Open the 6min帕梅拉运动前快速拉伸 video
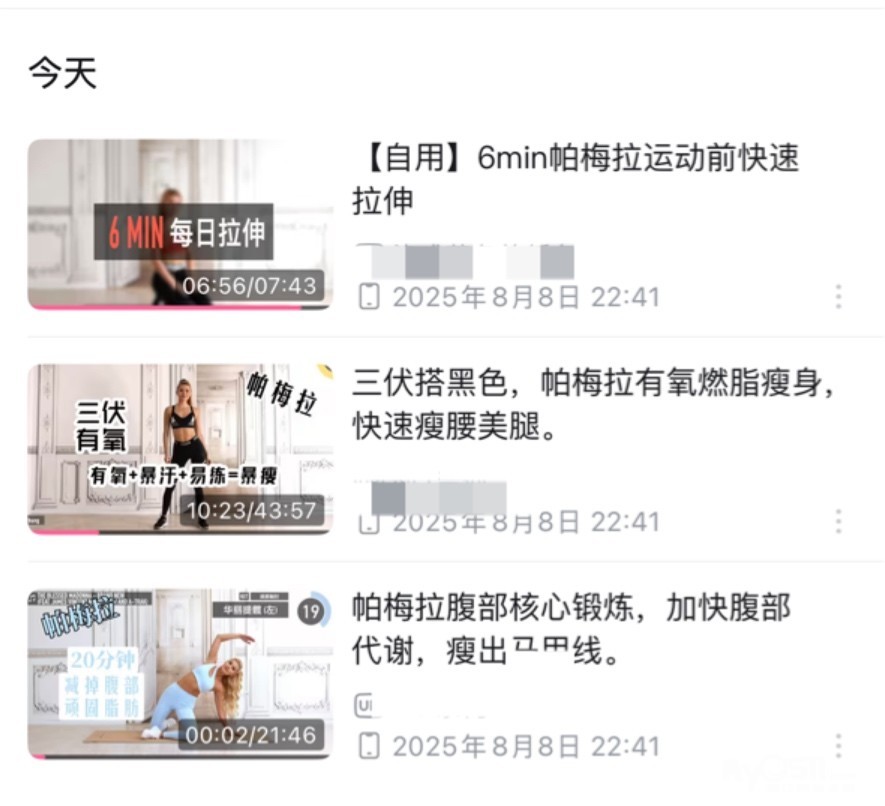This screenshot has width=885, height=806. click(180, 224)
